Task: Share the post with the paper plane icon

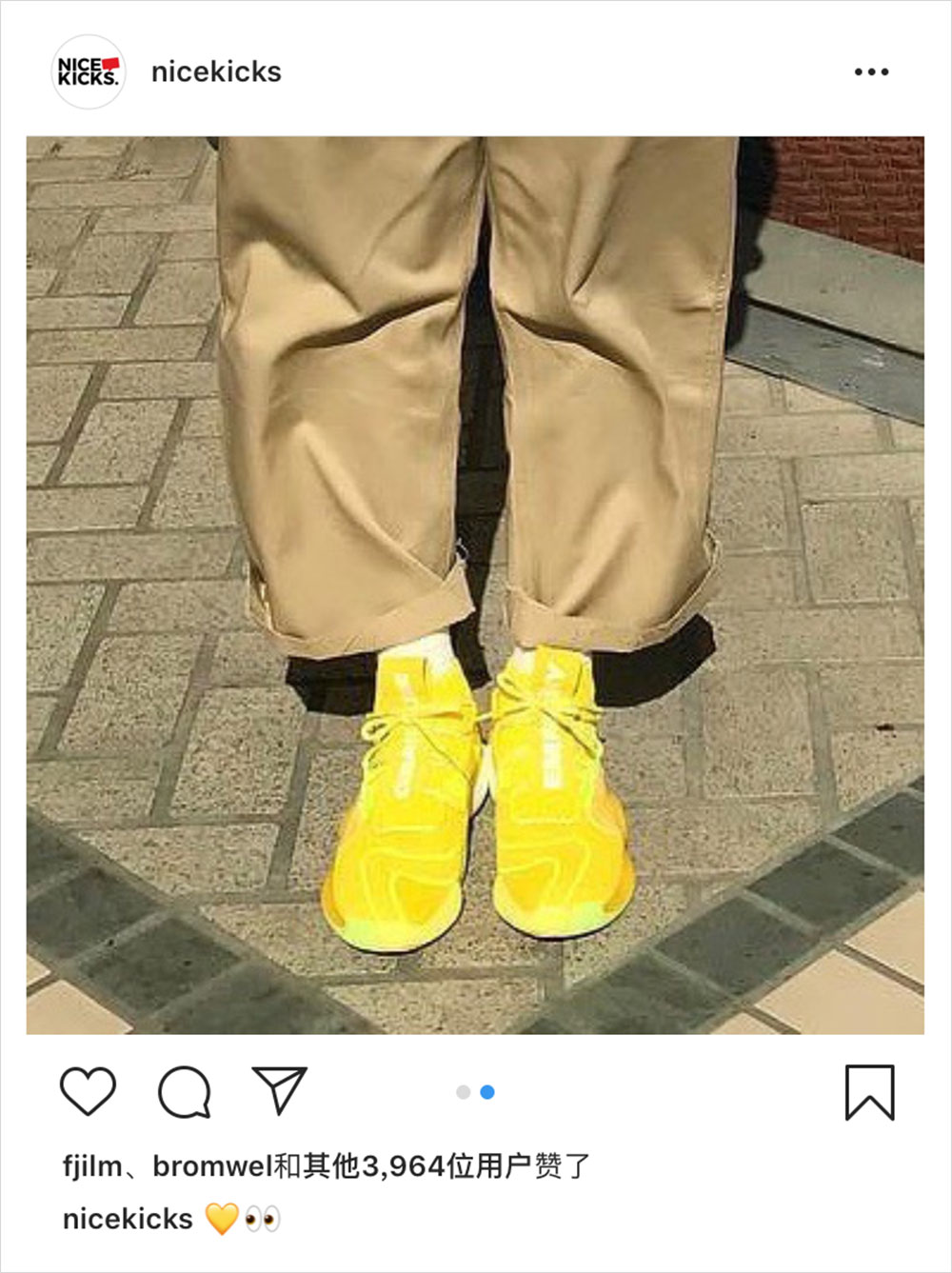Action: (x=280, y=1090)
